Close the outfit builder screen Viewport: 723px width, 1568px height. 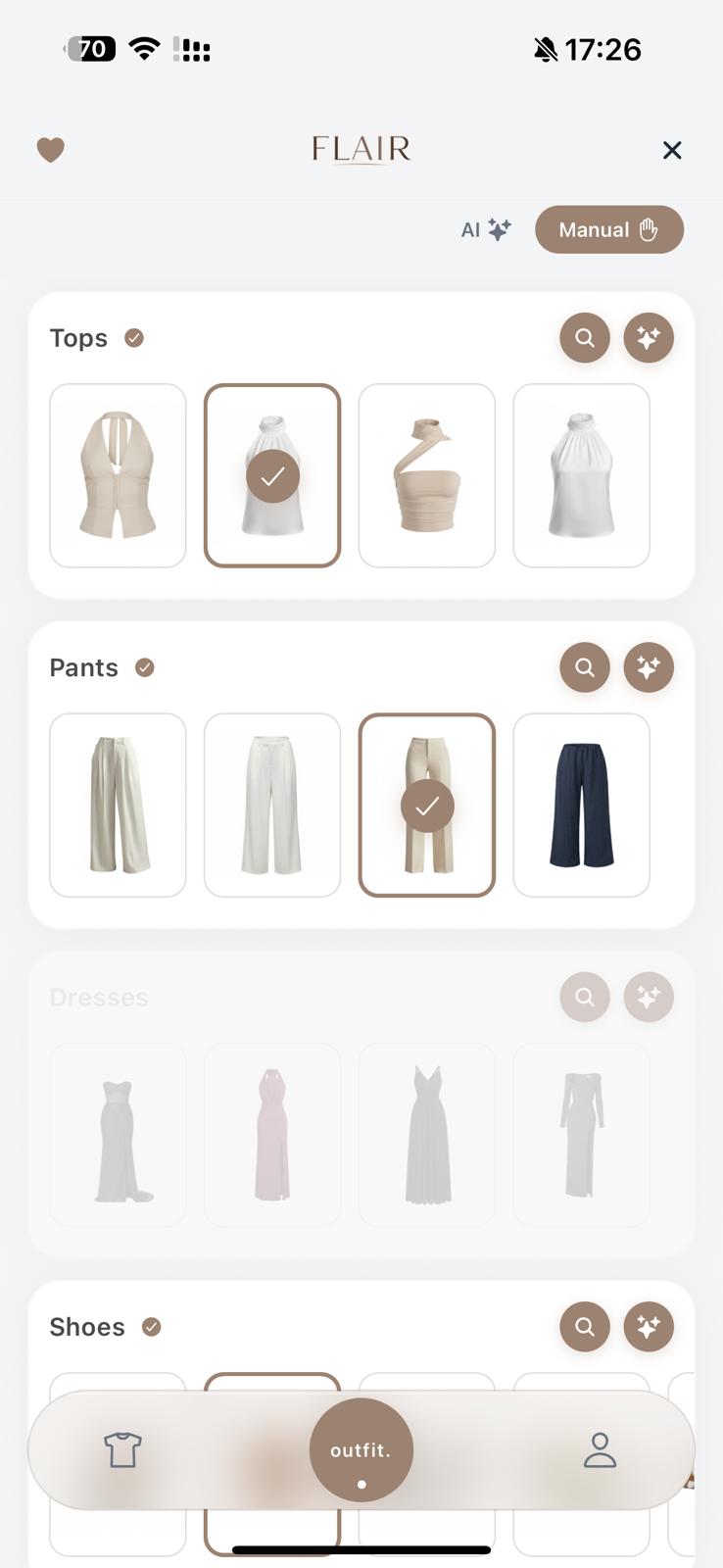[x=672, y=150]
